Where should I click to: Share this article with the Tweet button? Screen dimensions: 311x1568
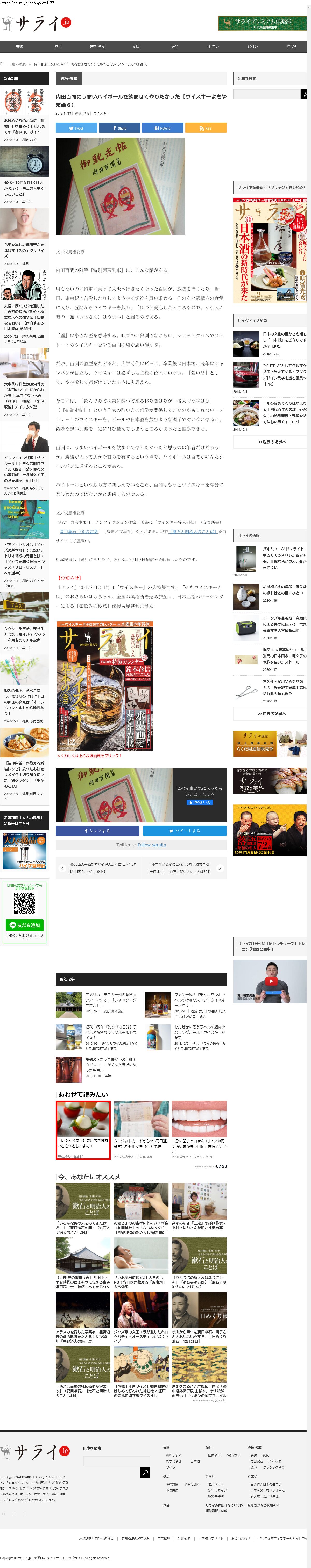(76, 128)
